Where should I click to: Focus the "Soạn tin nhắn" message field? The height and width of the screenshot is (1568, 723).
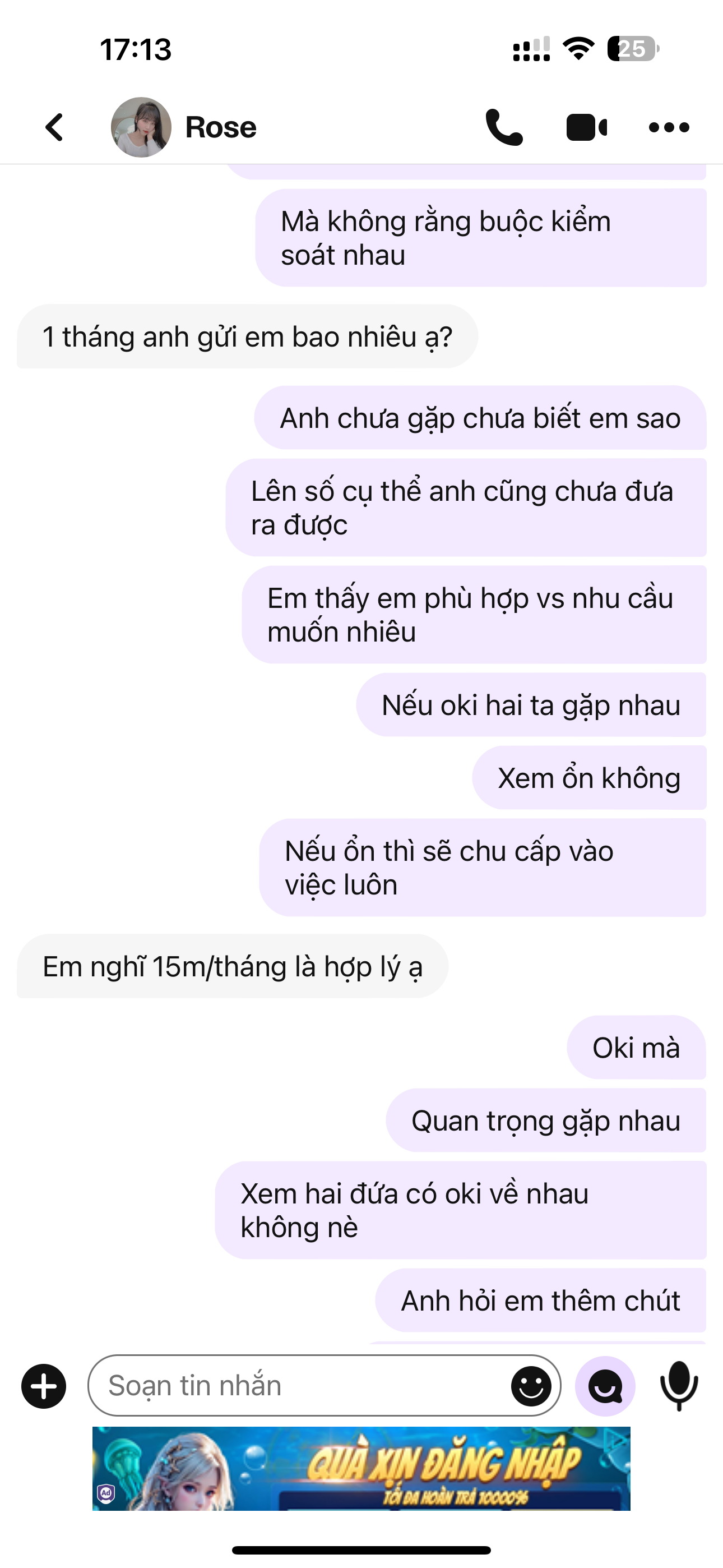(x=298, y=1385)
